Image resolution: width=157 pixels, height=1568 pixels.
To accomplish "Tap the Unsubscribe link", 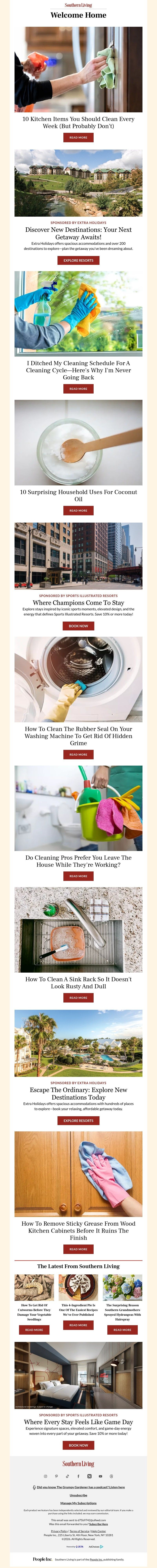I will pyautogui.click(x=78, y=1495).
